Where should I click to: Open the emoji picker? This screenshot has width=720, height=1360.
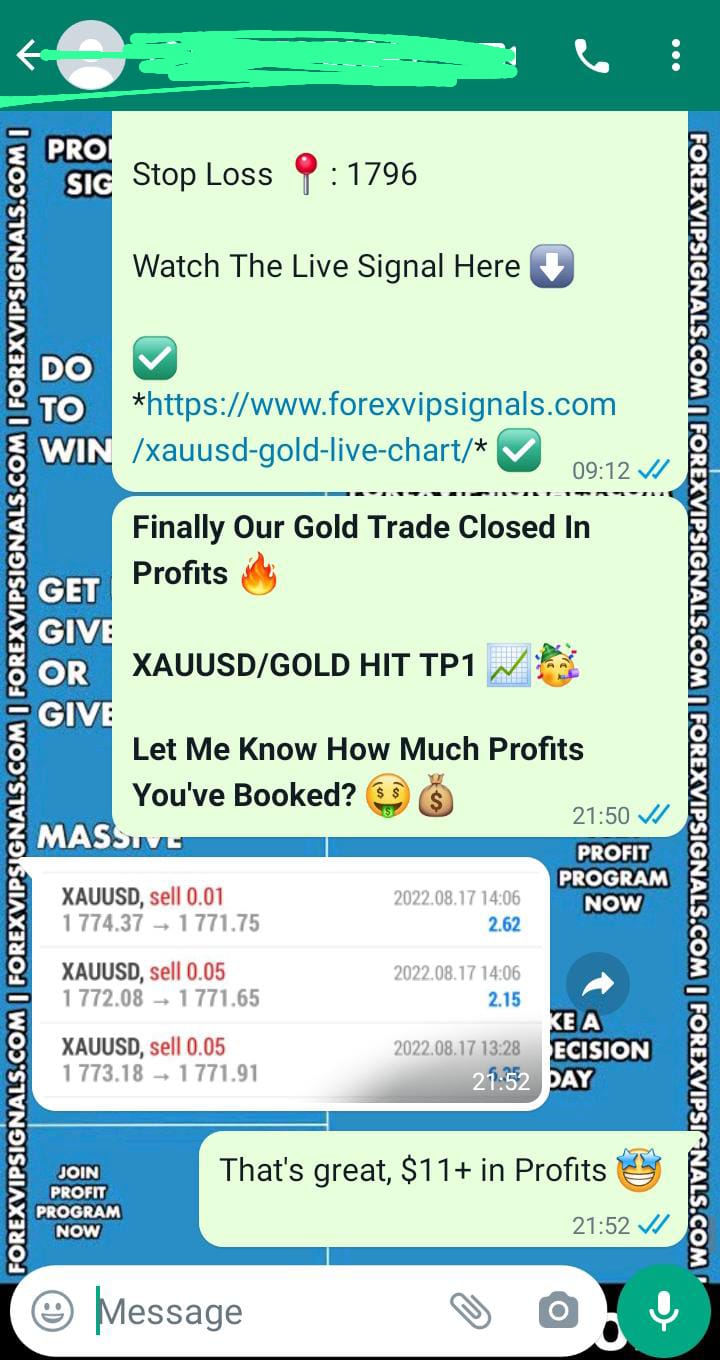click(52, 1310)
